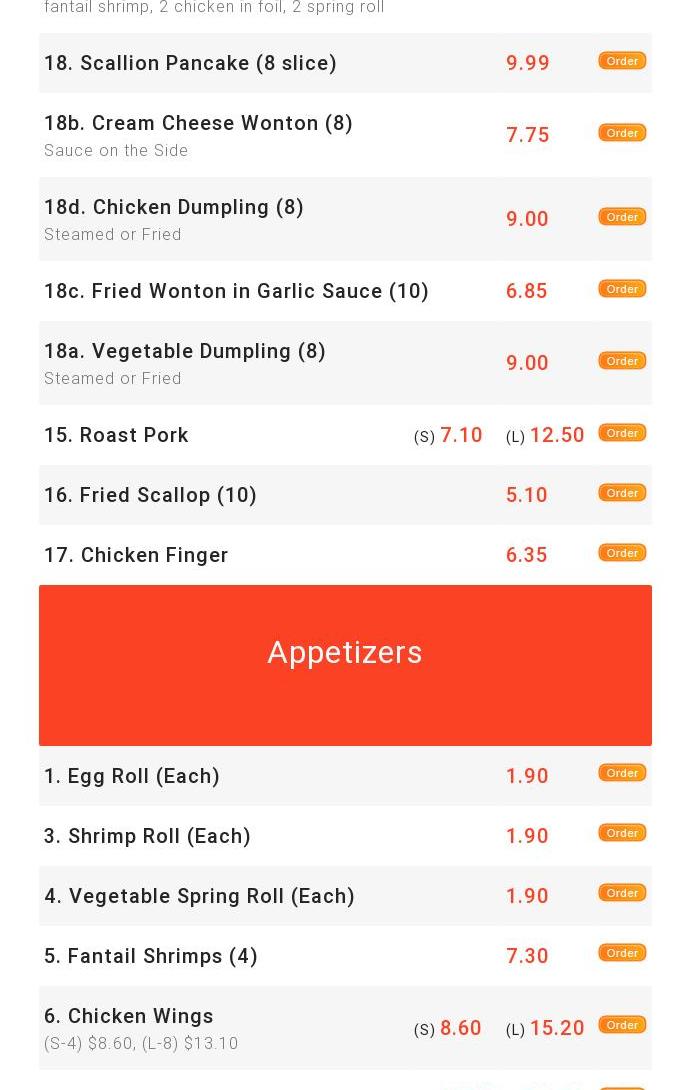The width and height of the screenshot is (690, 1090).
Task: Order the Roast Pork appetizer
Action: coord(622,433)
